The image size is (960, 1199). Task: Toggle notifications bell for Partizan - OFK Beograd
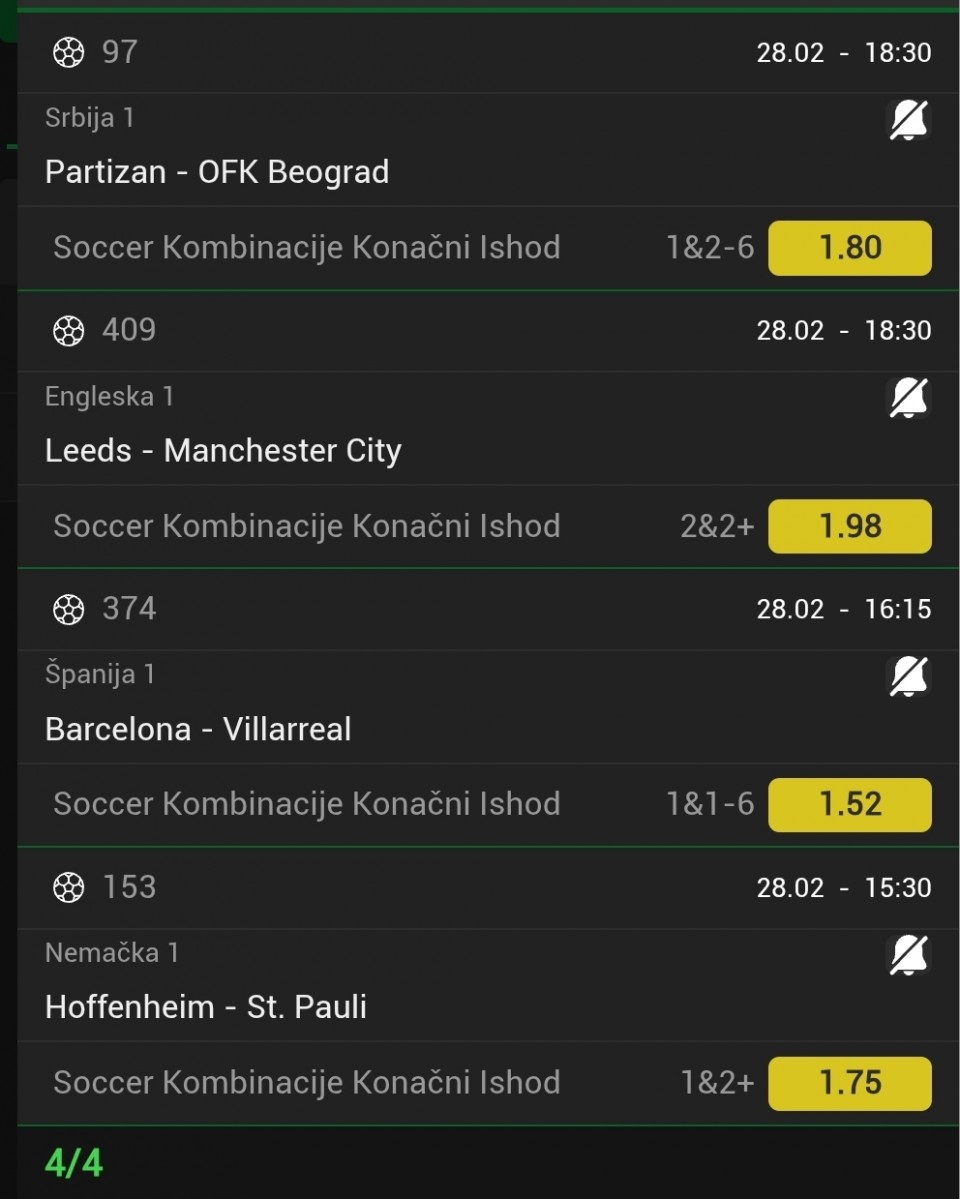click(x=909, y=121)
